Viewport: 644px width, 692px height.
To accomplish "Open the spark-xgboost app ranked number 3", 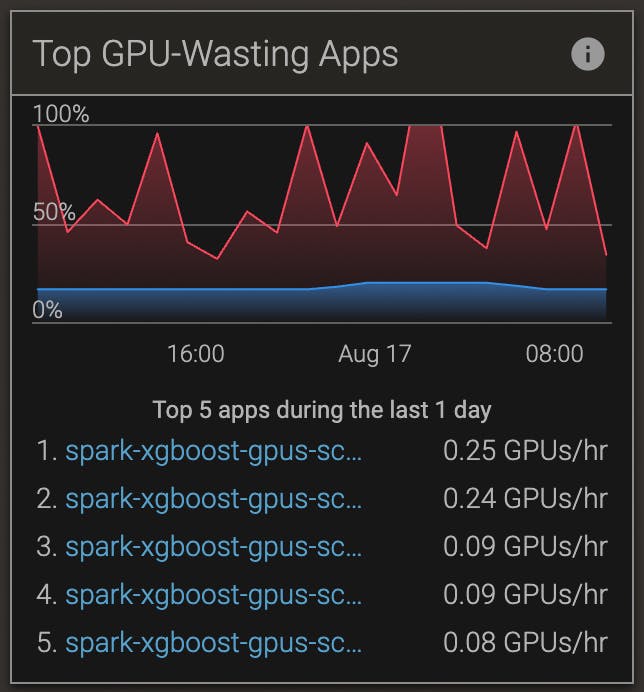I will click(x=214, y=547).
